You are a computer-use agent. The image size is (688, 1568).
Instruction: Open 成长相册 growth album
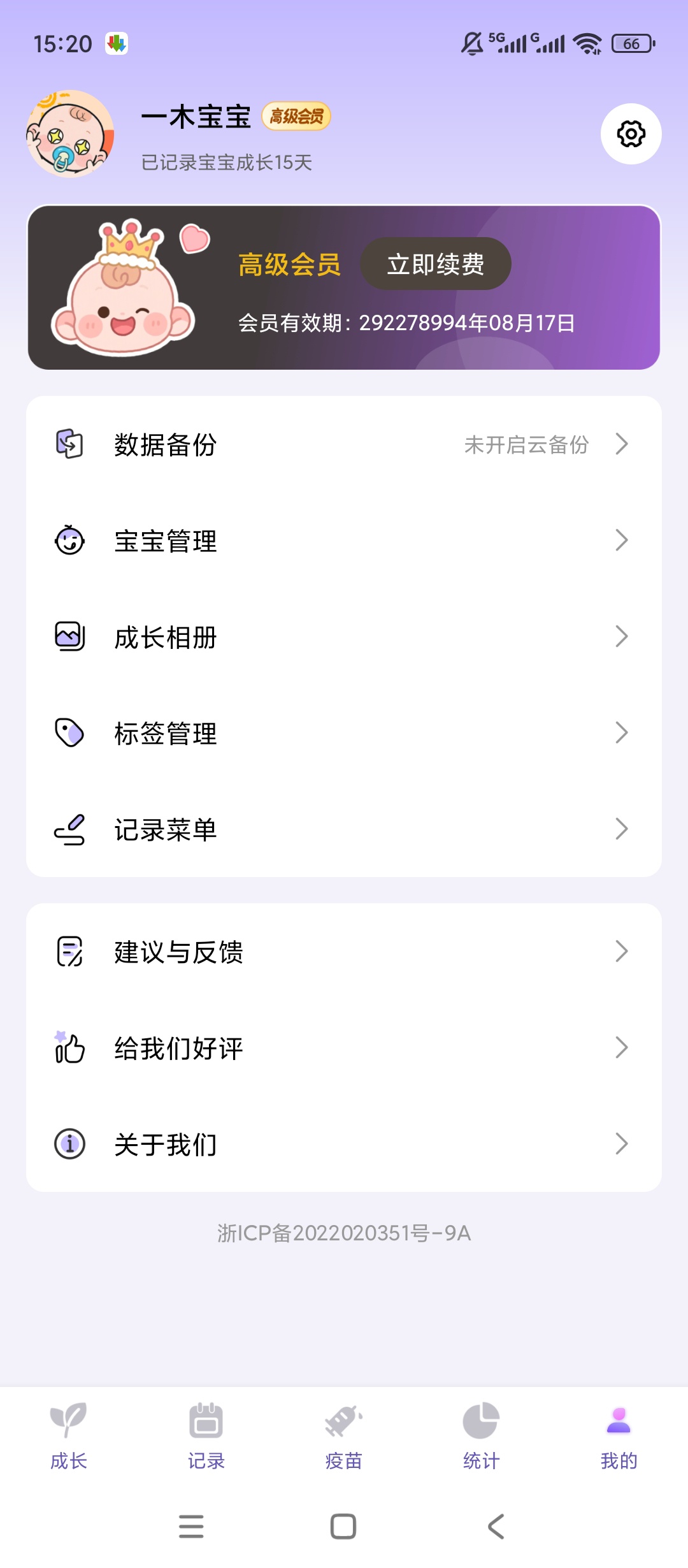[344, 637]
